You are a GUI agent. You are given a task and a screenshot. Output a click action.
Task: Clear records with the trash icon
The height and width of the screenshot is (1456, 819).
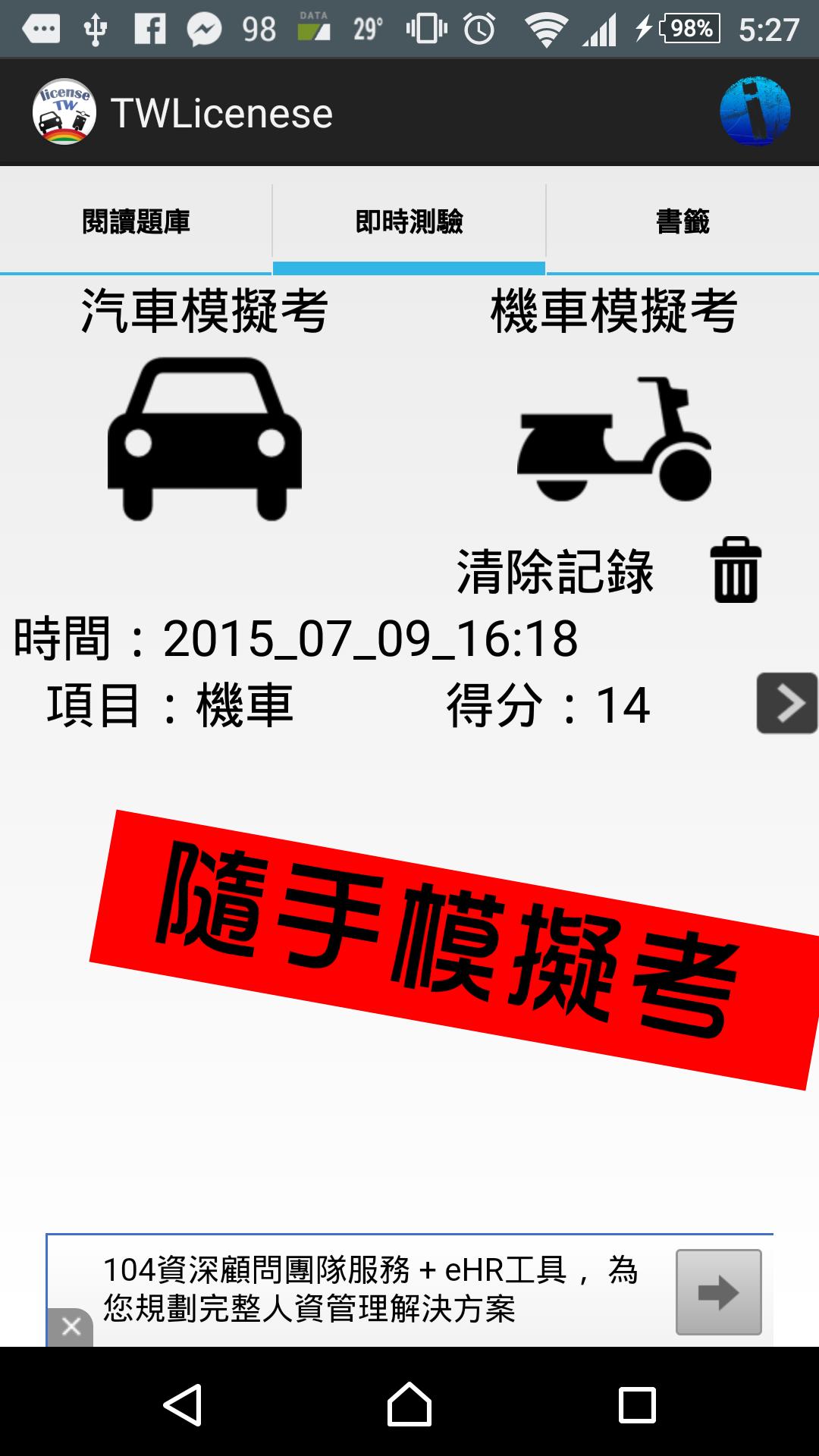(736, 570)
